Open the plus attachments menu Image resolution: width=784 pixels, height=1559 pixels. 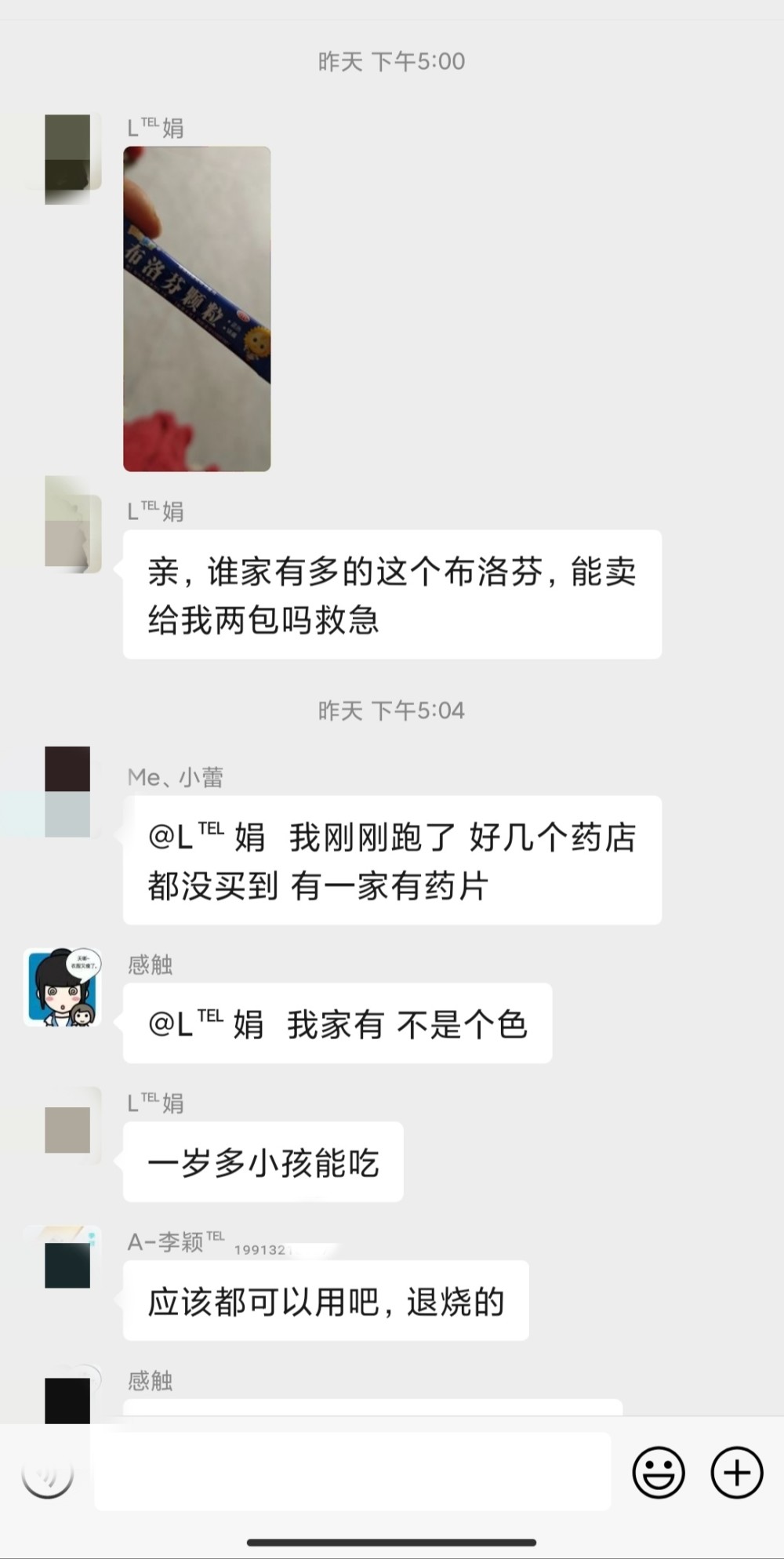(736, 1472)
